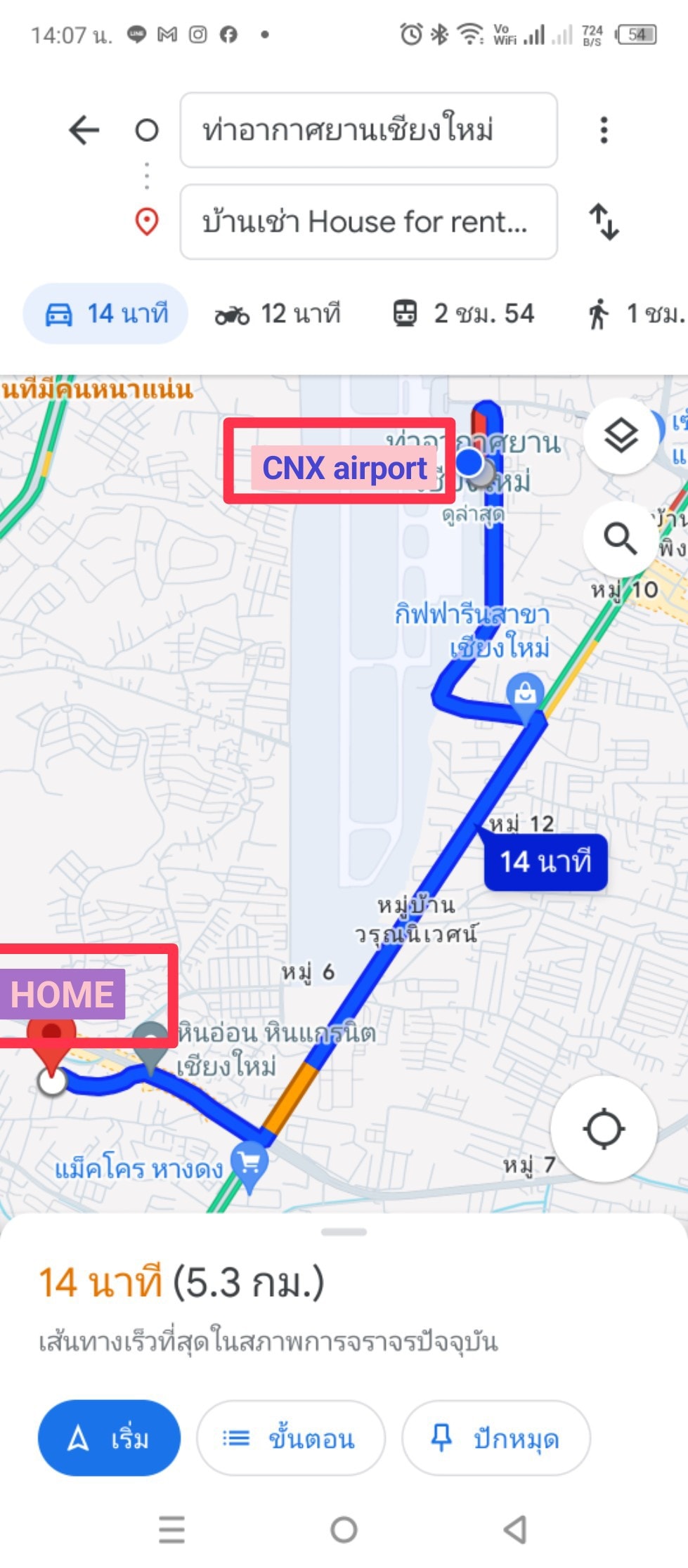Start navigation with เริ่ม button
Image resolution: width=688 pixels, height=1568 pixels.
point(109,1439)
